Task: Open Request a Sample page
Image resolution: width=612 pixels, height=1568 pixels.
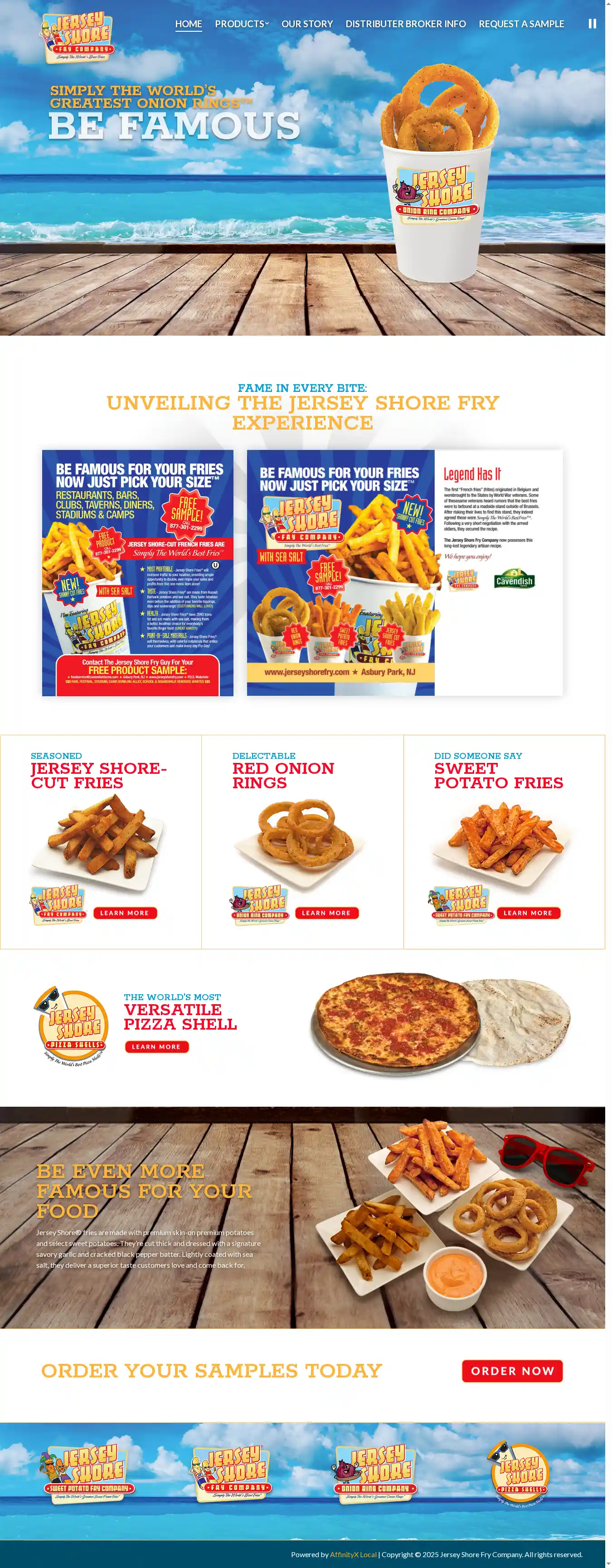Action: click(x=521, y=24)
